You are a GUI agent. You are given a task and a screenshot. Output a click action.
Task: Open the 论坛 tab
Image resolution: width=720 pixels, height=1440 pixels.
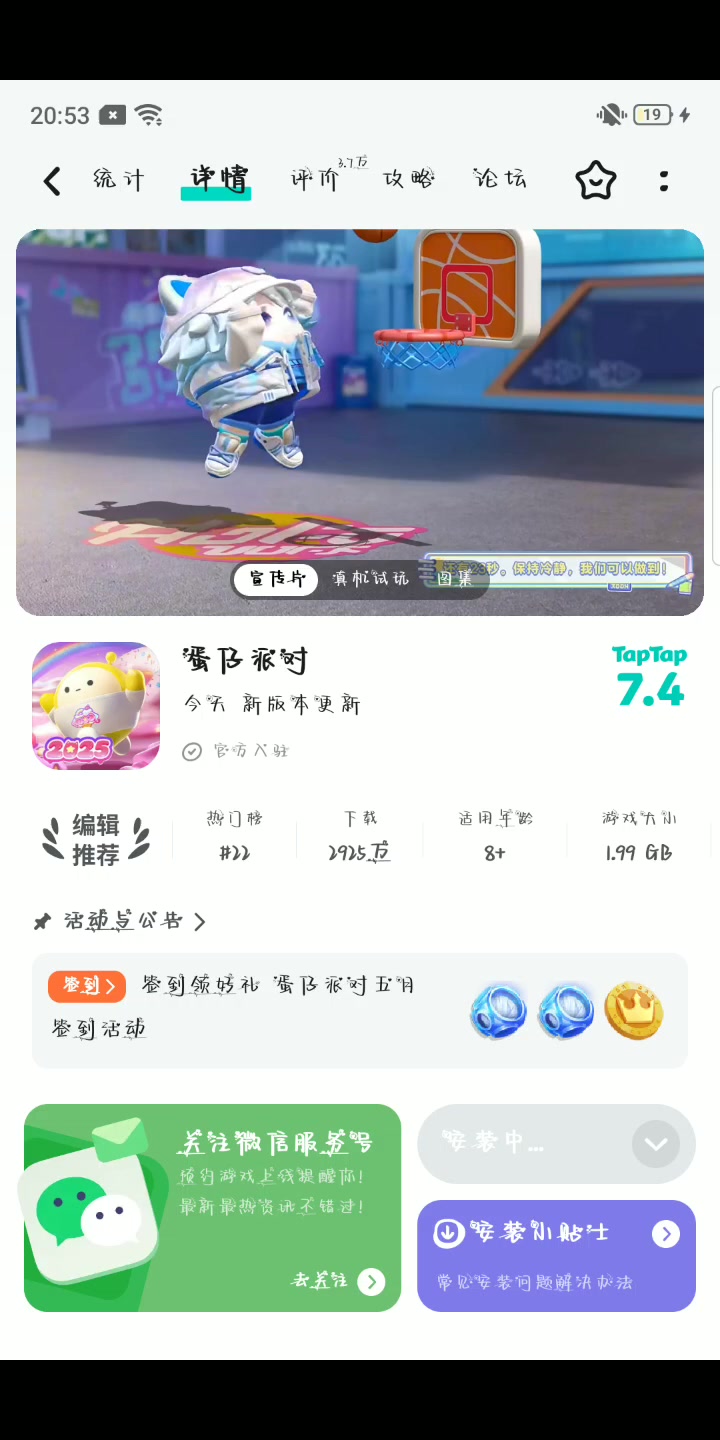[x=500, y=179]
